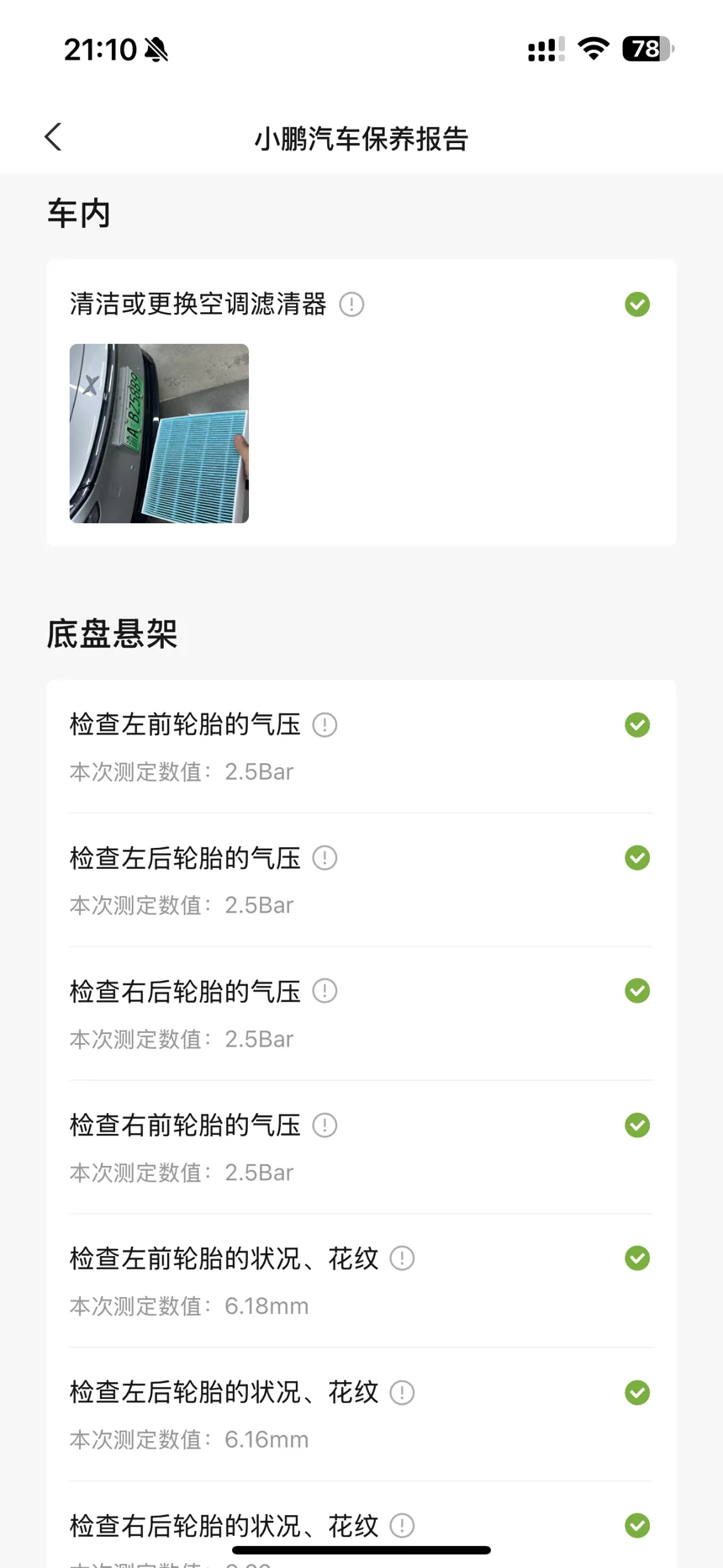This screenshot has height=1568, width=723.
Task: View info for 检查右前轮胎的气压
Action: point(325,1126)
